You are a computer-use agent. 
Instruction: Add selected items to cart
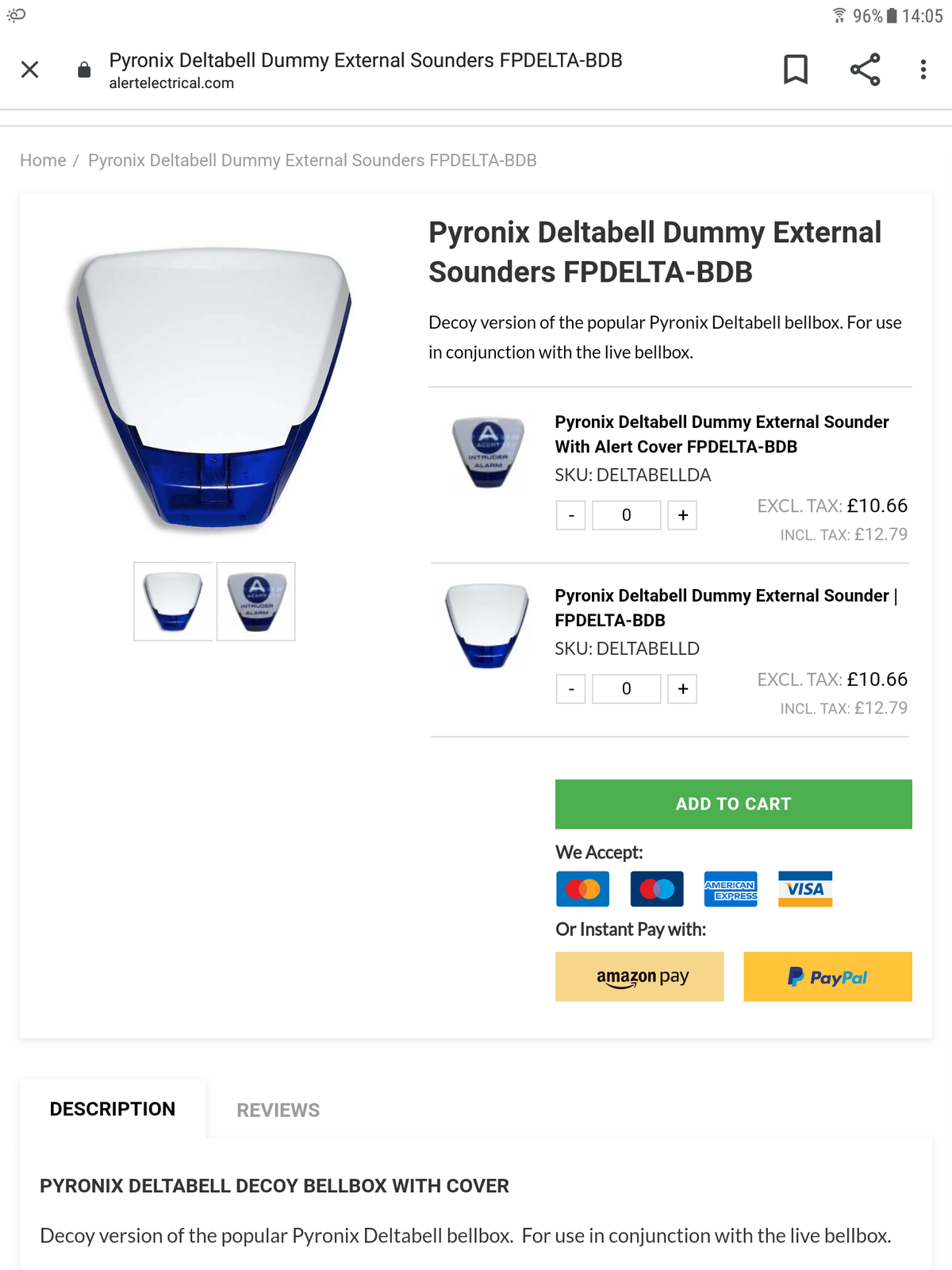point(733,804)
